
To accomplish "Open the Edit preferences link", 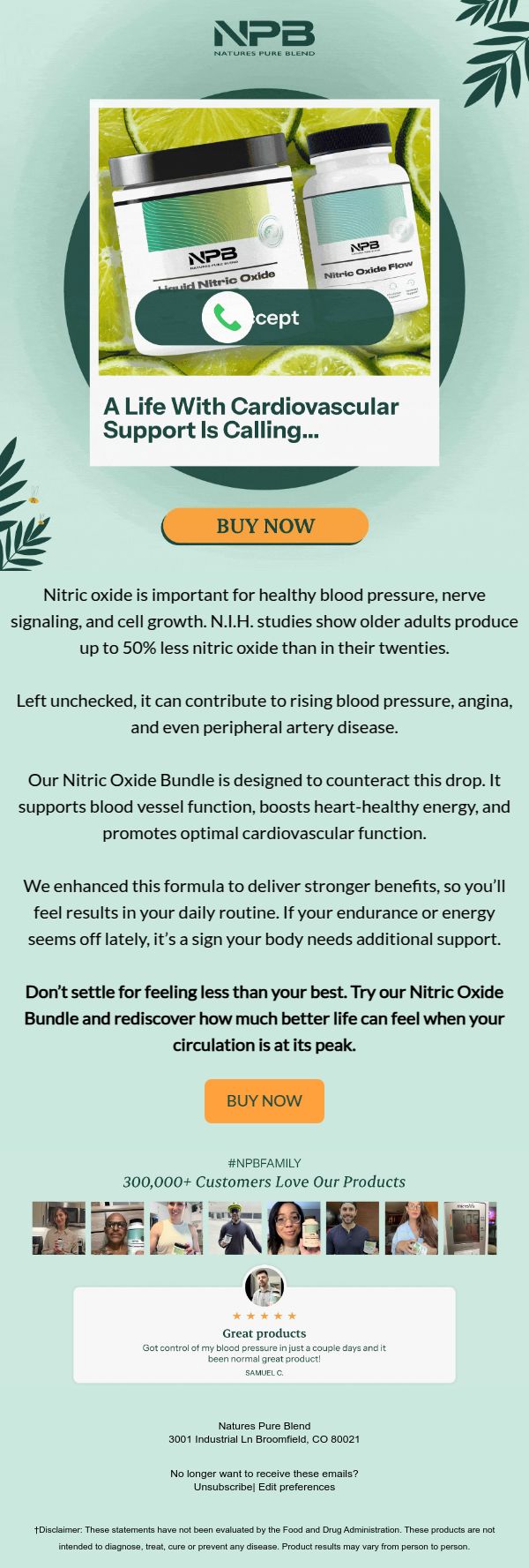I will [x=296, y=1487].
